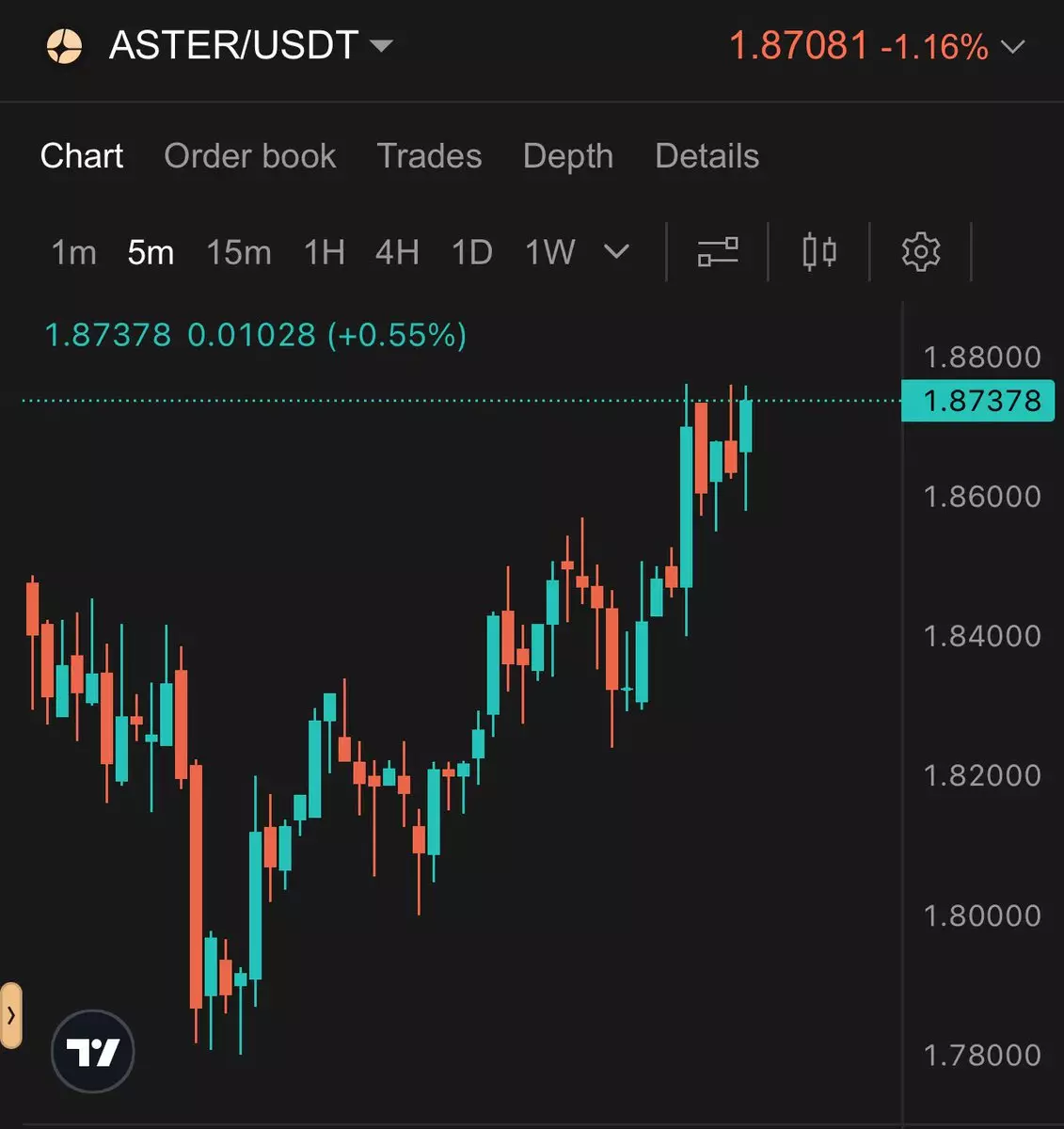This screenshot has width=1064, height=1129.
Task: Open the Depth tab
Action: pyautogui.click(x=567, y=156)
